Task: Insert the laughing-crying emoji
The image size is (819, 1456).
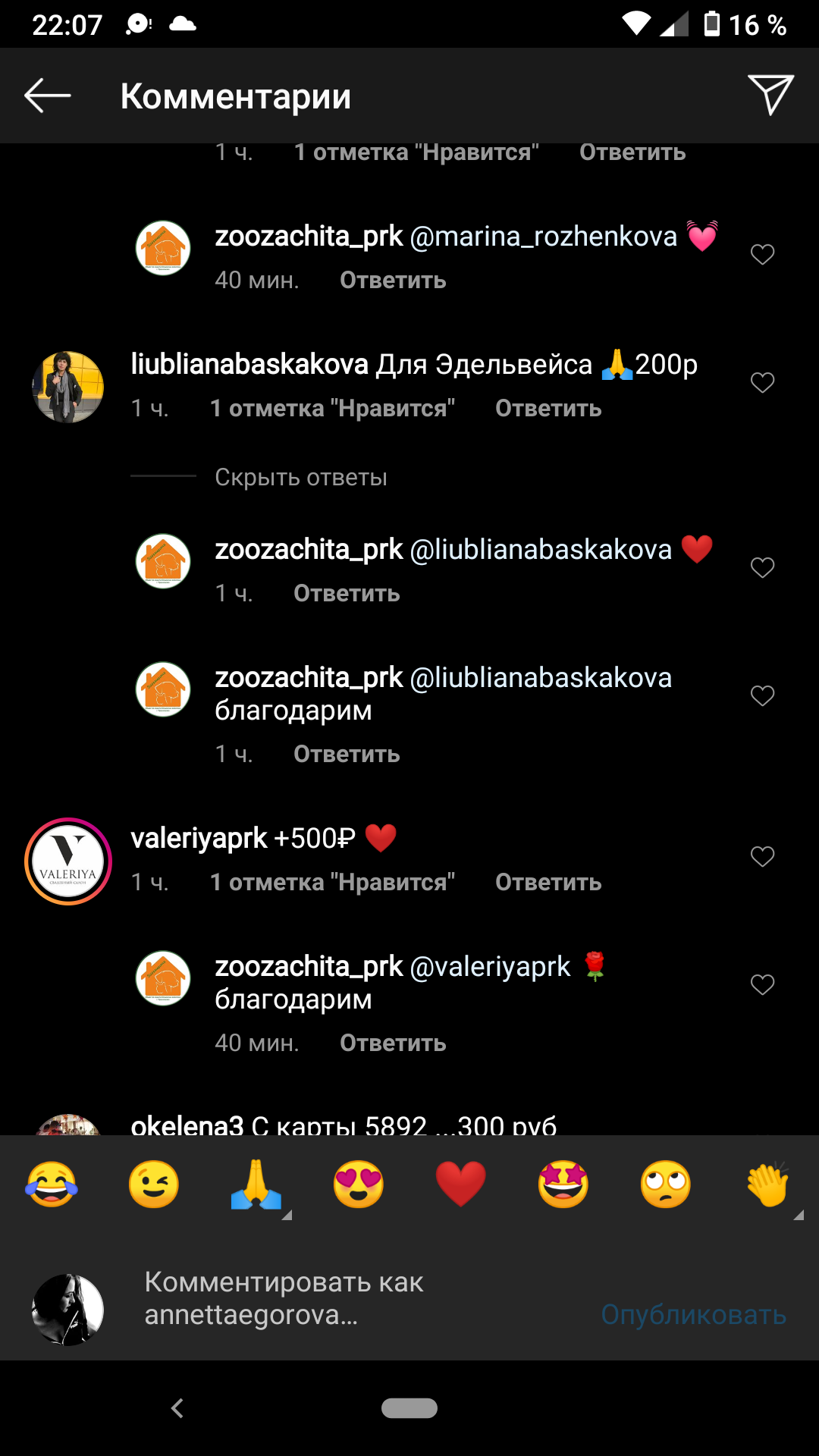Action: pos(52,1184)
